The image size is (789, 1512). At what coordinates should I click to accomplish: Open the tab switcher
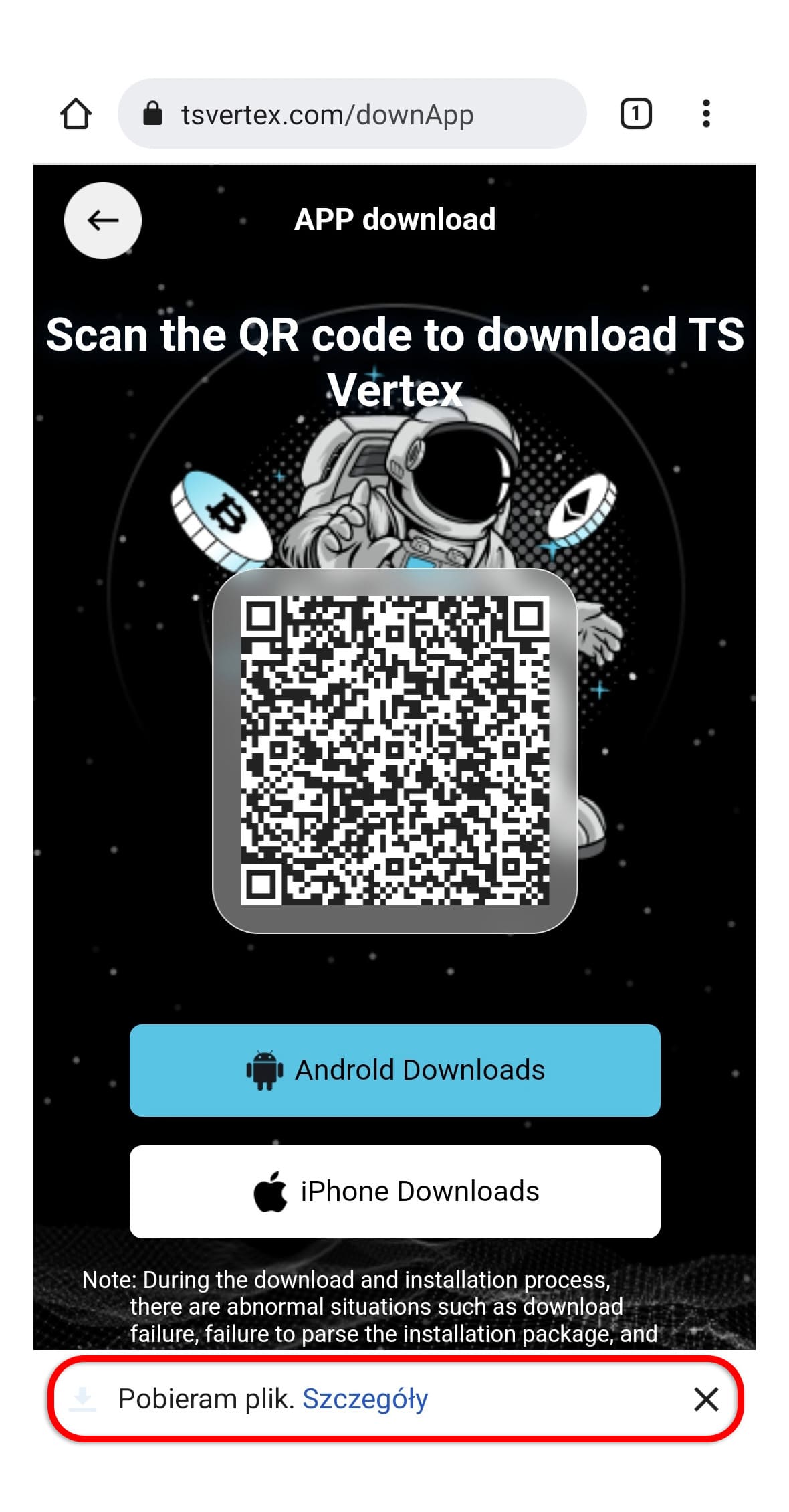click(635, 114)
